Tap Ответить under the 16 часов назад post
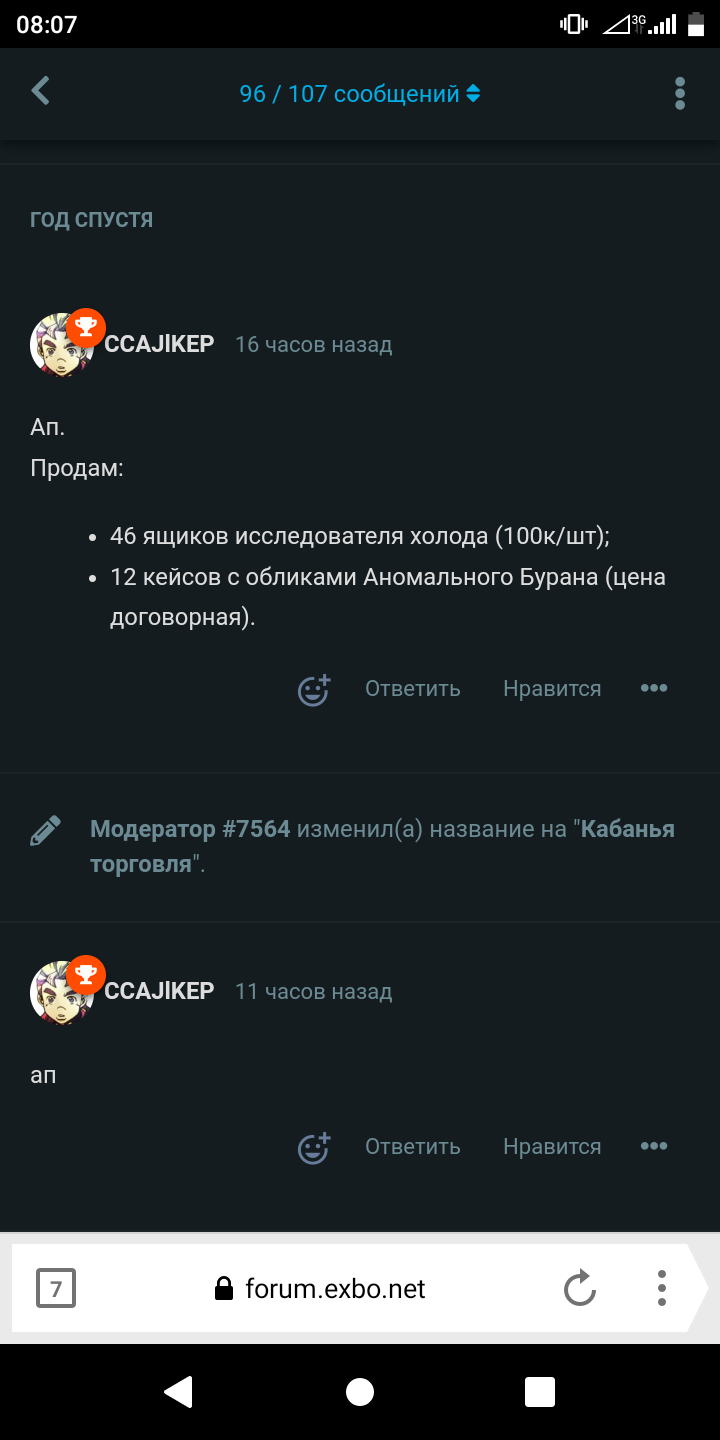The height and width of the screenshot is (1440, 720). pos(412,689)
